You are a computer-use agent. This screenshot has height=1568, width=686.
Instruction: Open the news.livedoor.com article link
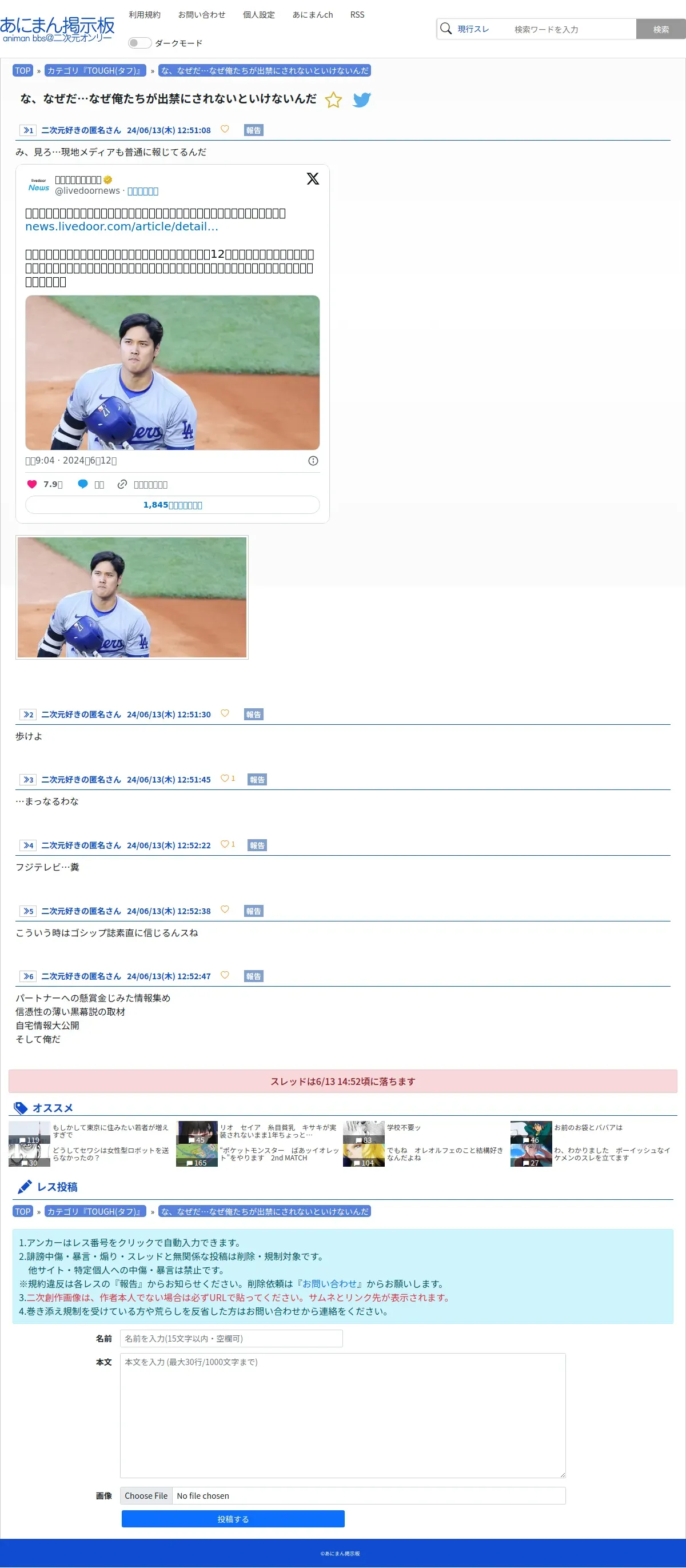pyautogui.click(x=121, y=226)
